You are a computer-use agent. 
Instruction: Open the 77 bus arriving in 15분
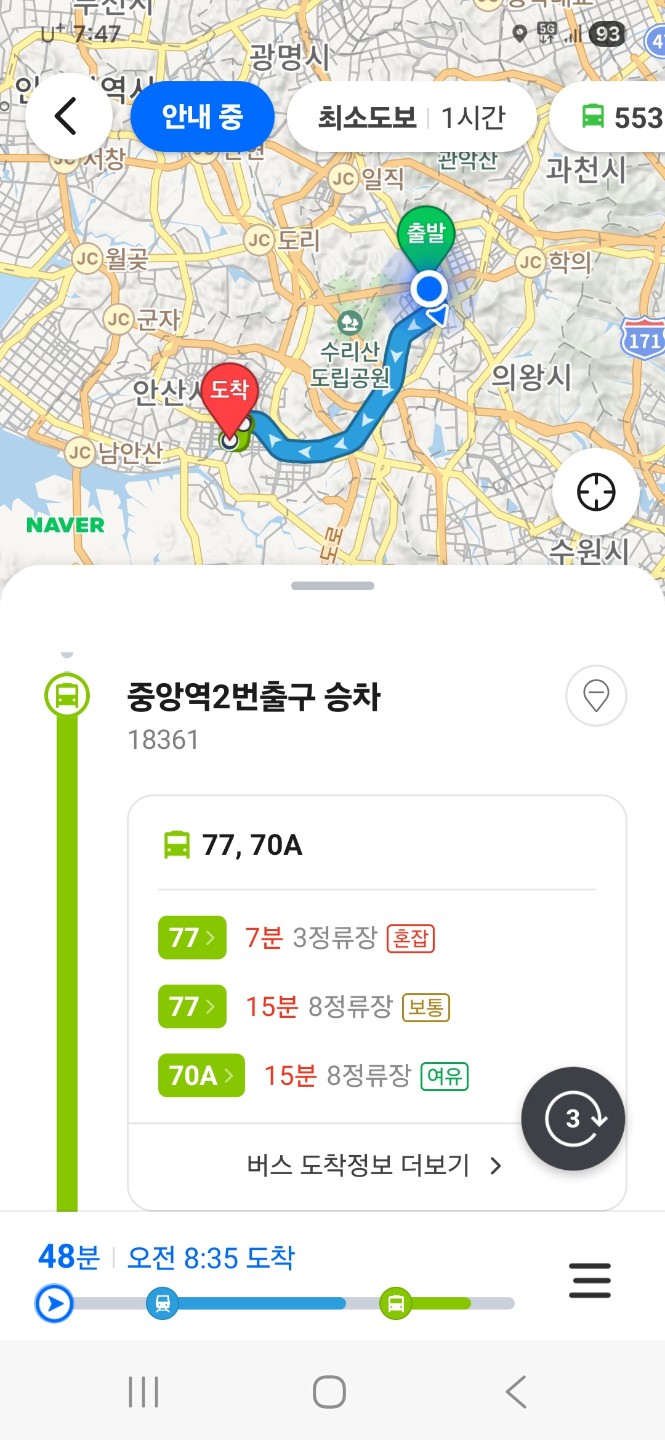click(192, 1006)
